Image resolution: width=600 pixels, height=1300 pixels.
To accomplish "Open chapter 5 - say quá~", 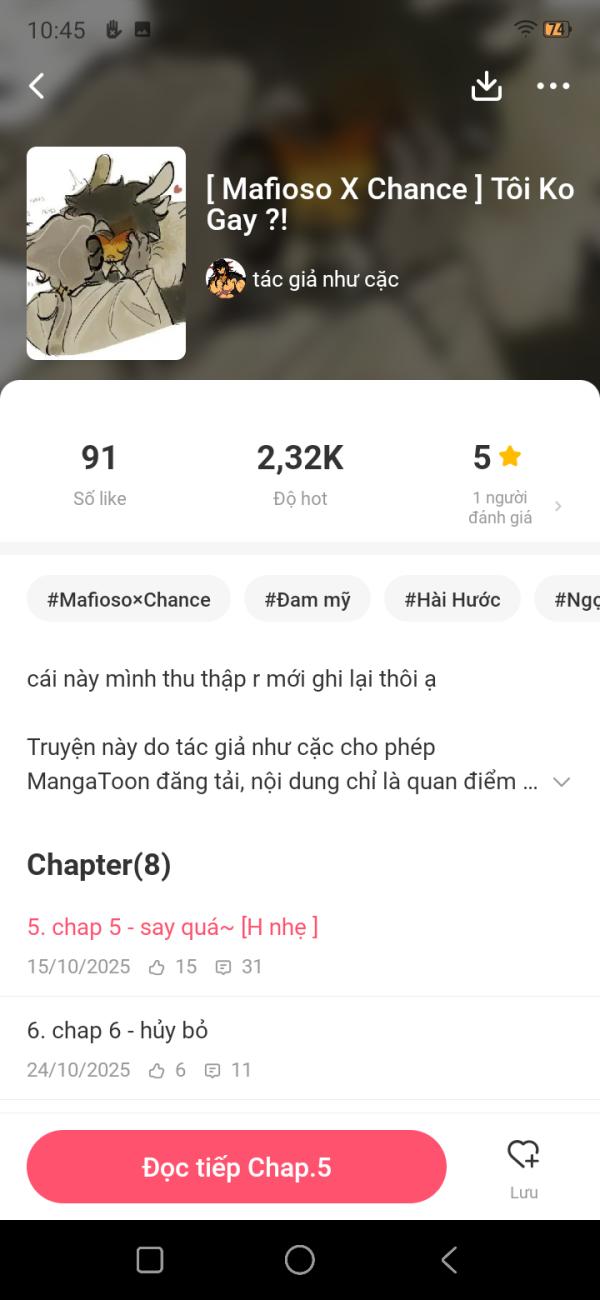I will [x=172, y=927].
